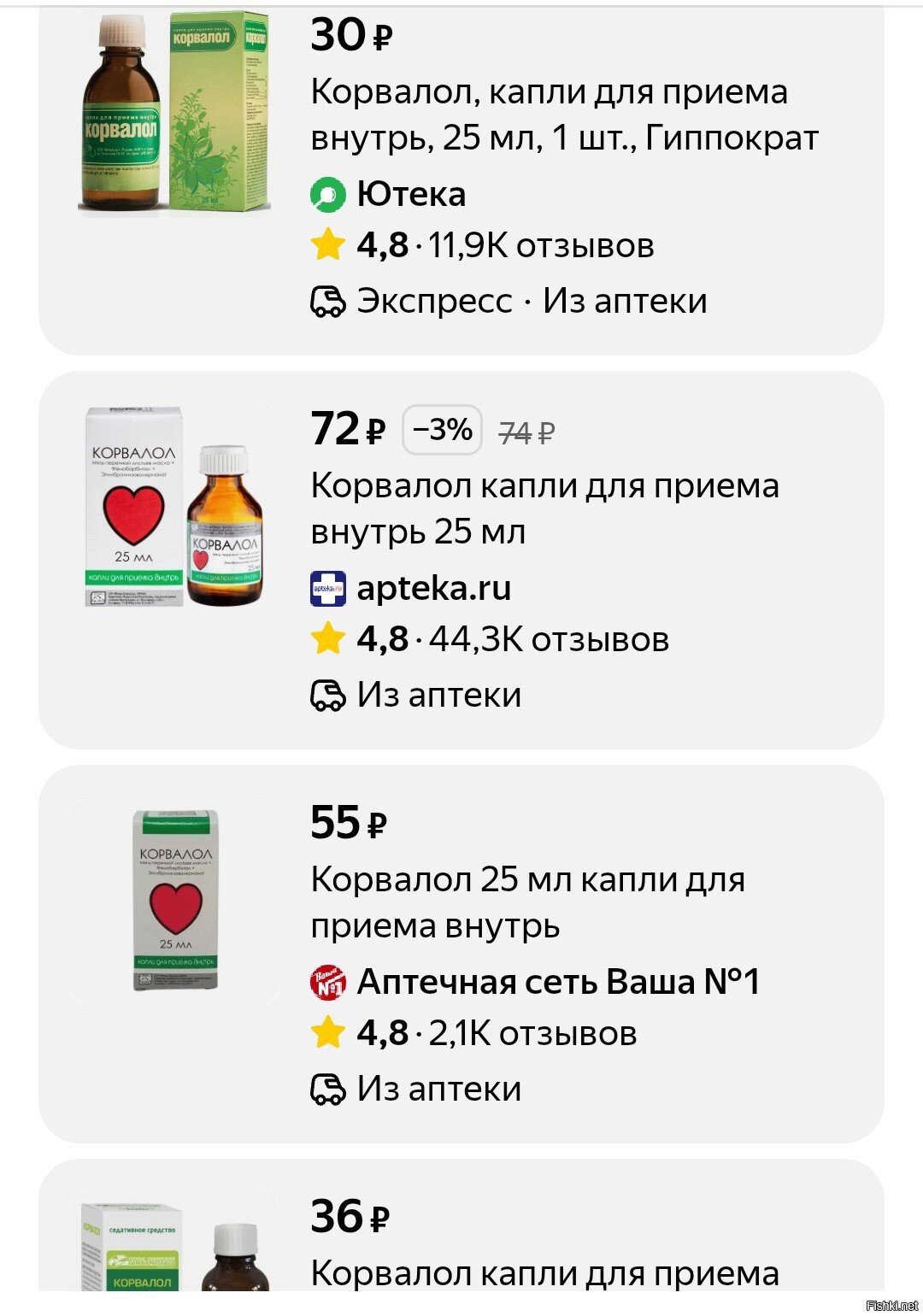The width and height of the screenshot is (923, 1316).
Task: Open the 72 ₽ Корвалол card from apteka.ru
Action: (544, 508)
